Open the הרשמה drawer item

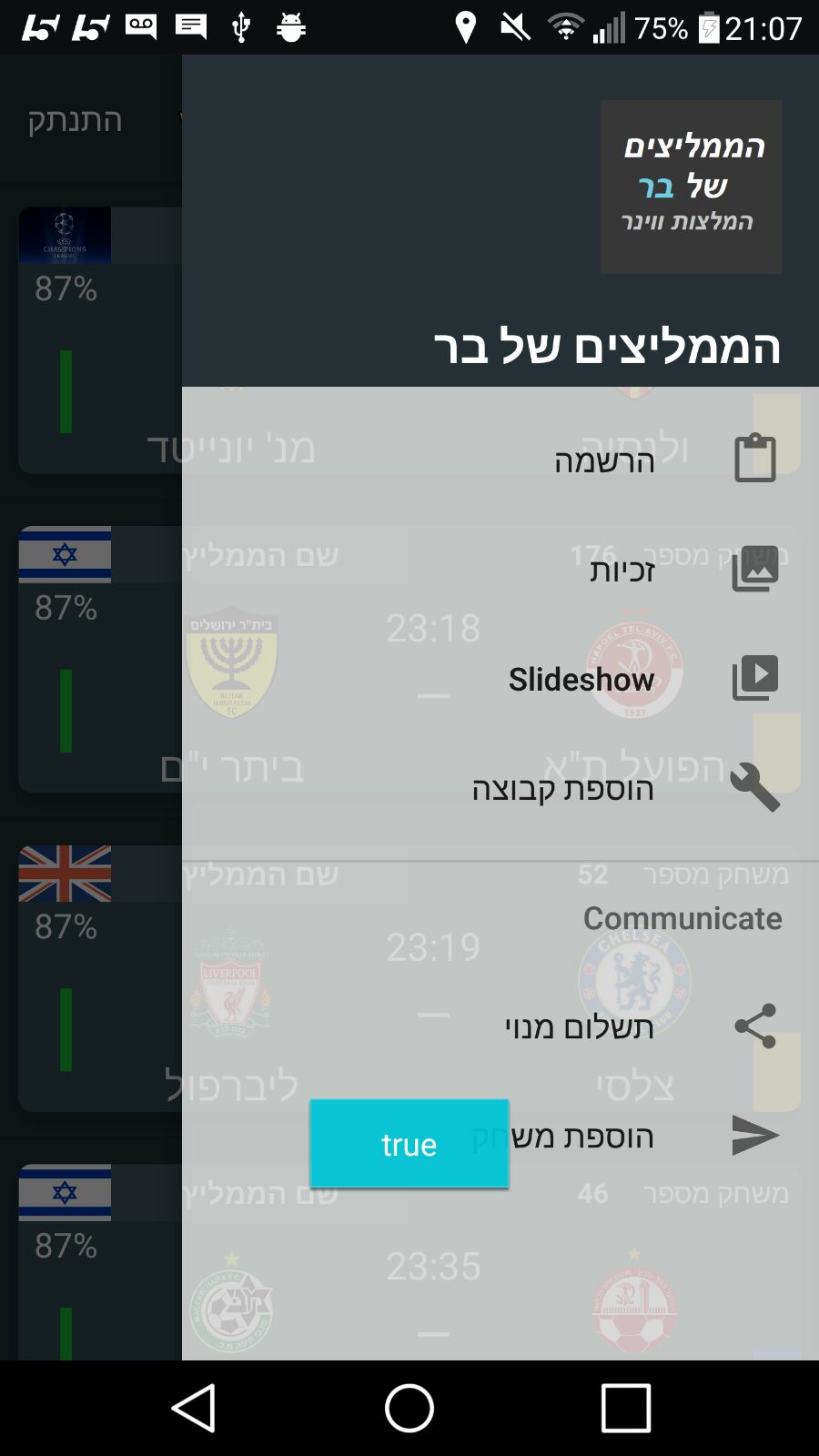point(500,460)
